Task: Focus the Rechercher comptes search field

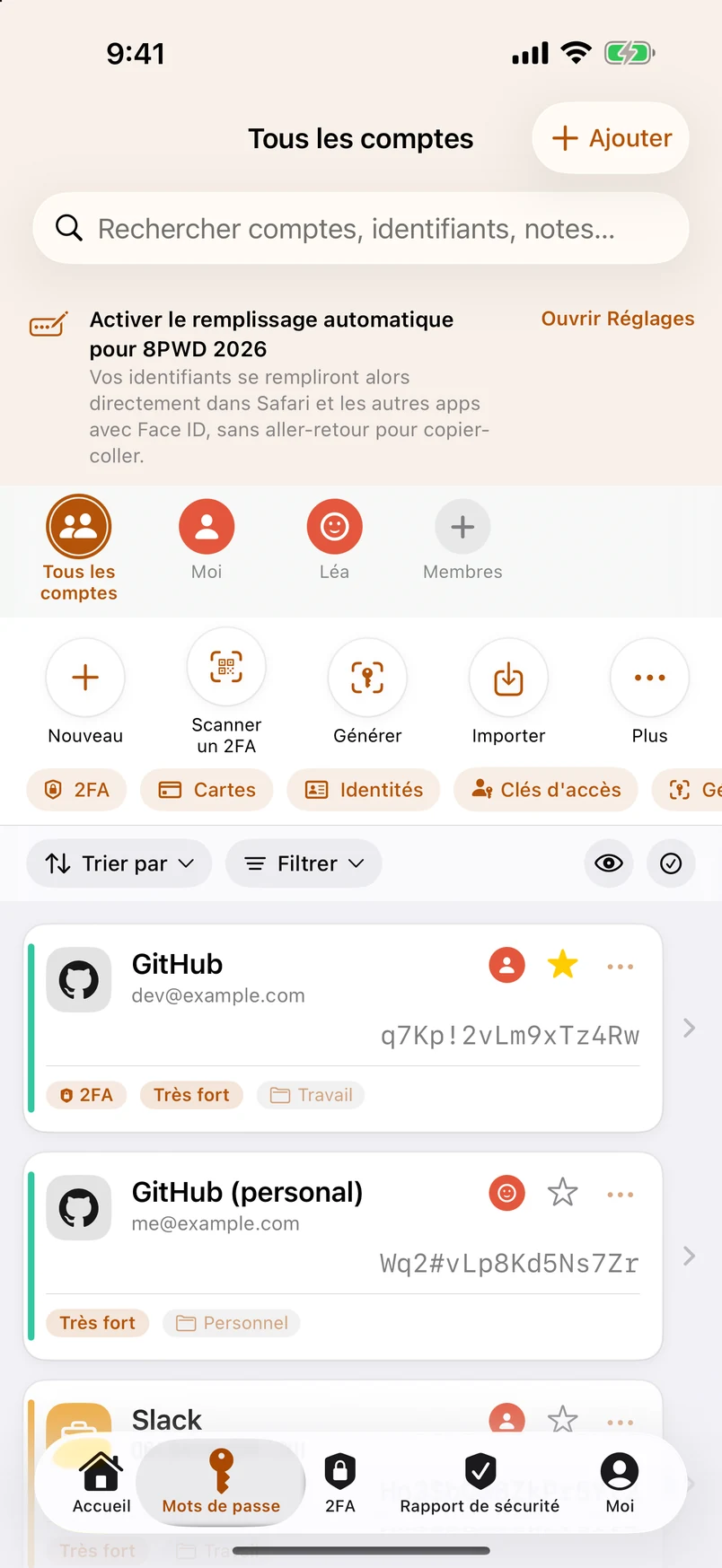Action: (x=361, y=229)
